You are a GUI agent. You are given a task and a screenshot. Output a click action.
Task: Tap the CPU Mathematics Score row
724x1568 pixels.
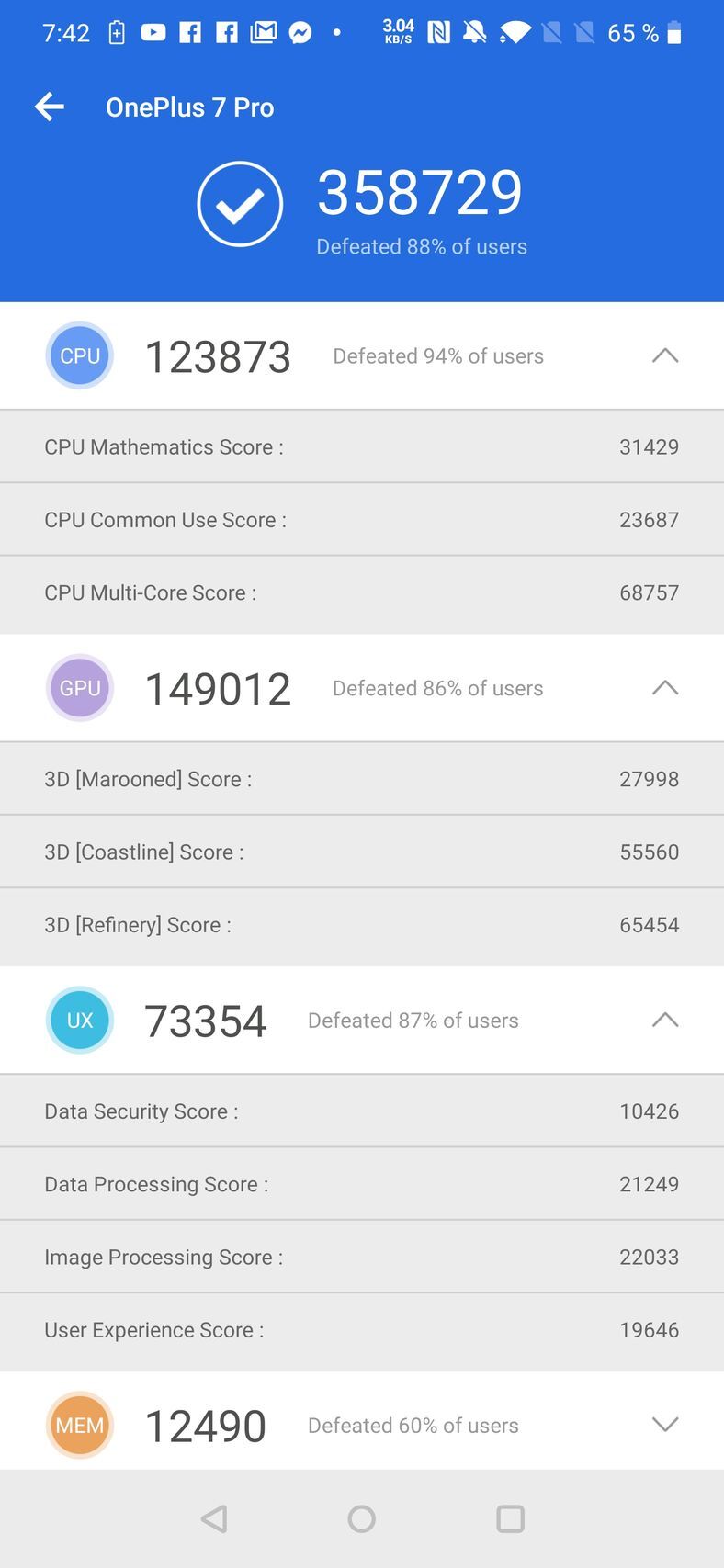tap(362, 446)
